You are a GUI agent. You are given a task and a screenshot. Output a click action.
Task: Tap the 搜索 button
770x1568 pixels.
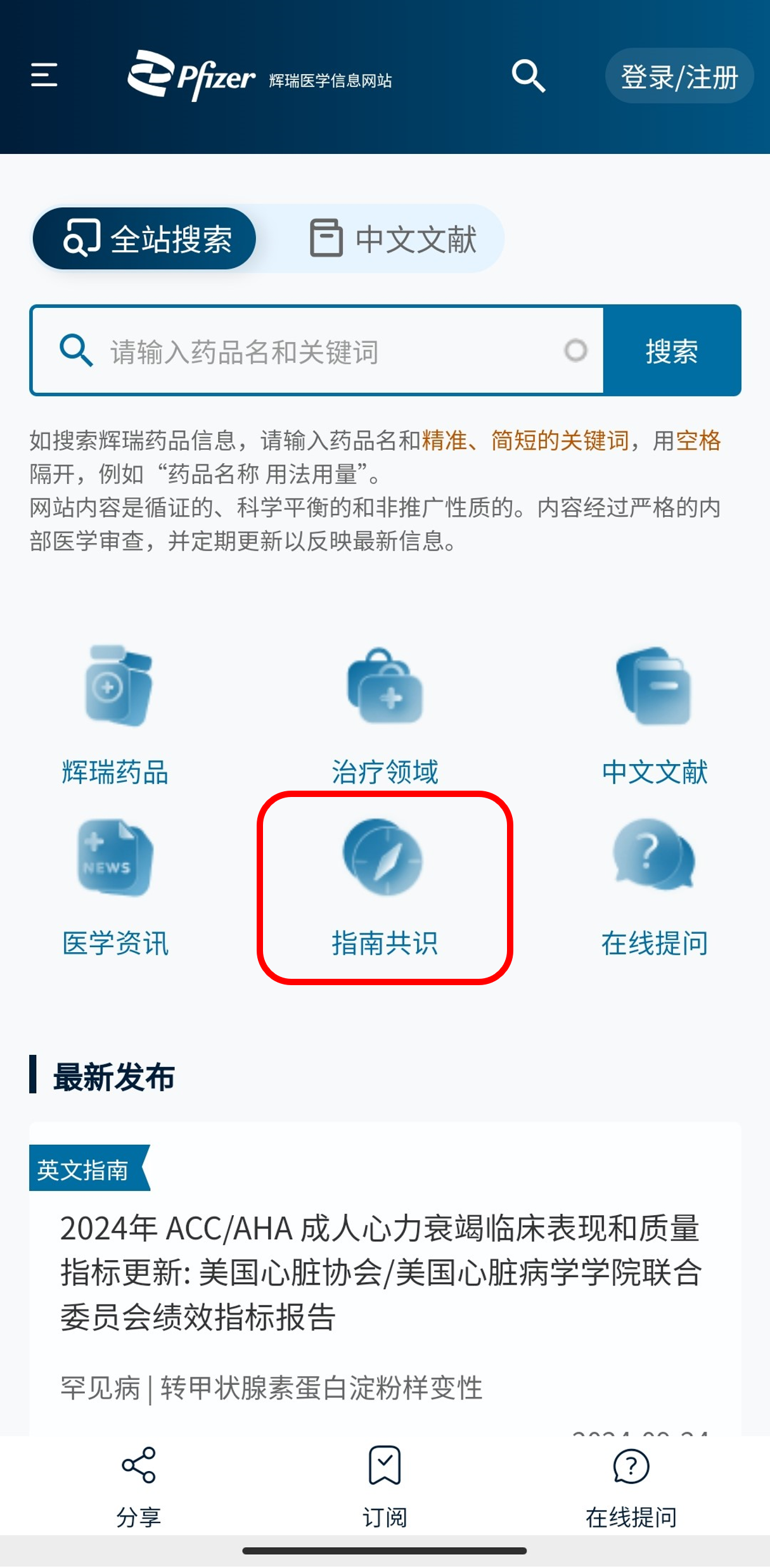[x=672, y=351]
